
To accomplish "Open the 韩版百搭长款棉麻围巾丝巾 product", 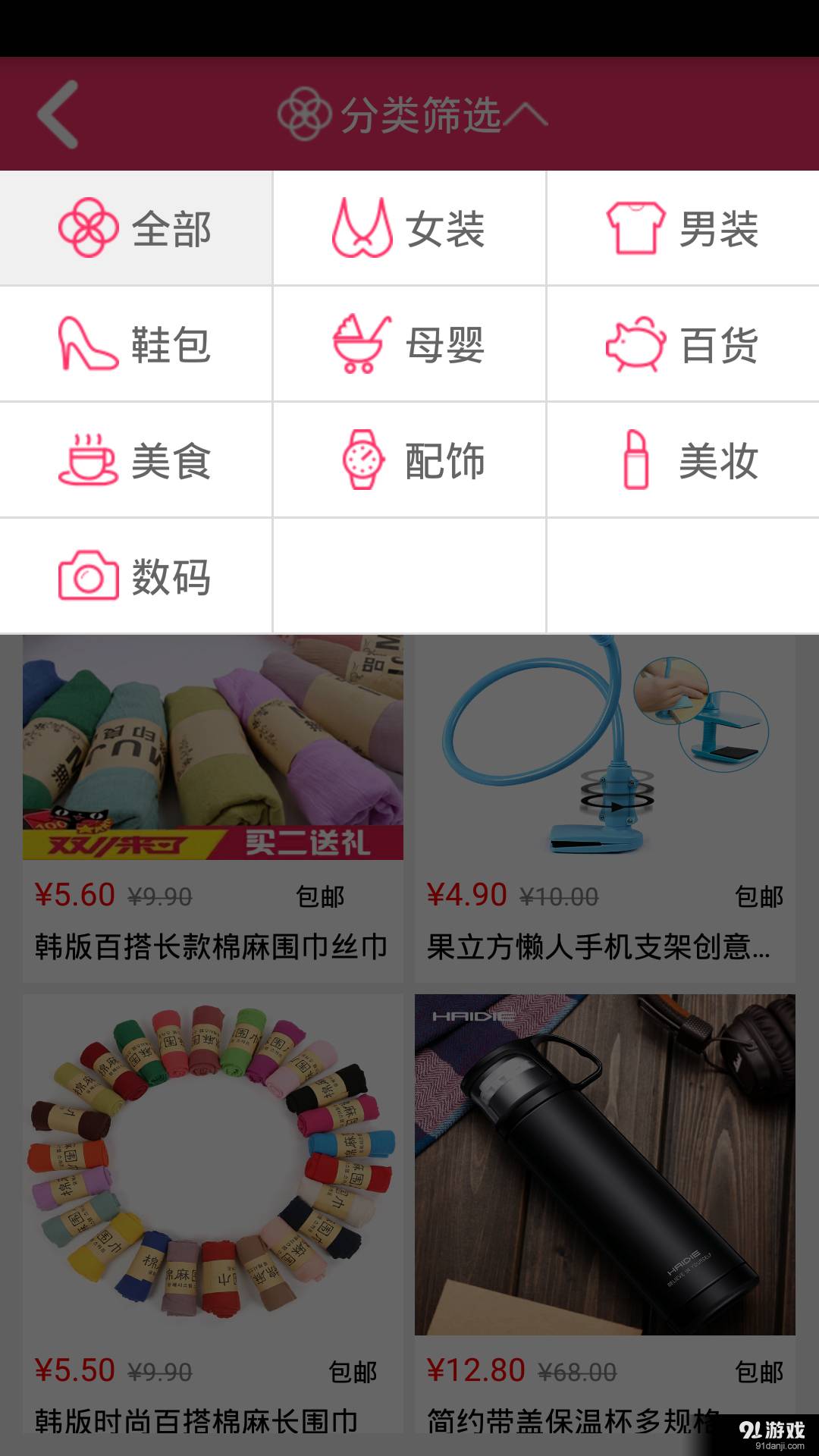I will click(x=213, y=808).
